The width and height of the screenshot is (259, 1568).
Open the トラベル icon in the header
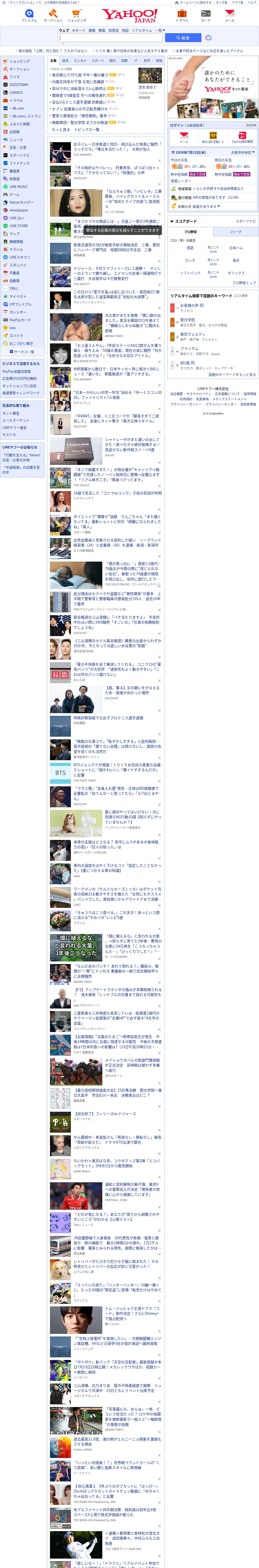[x=182, y=15]
